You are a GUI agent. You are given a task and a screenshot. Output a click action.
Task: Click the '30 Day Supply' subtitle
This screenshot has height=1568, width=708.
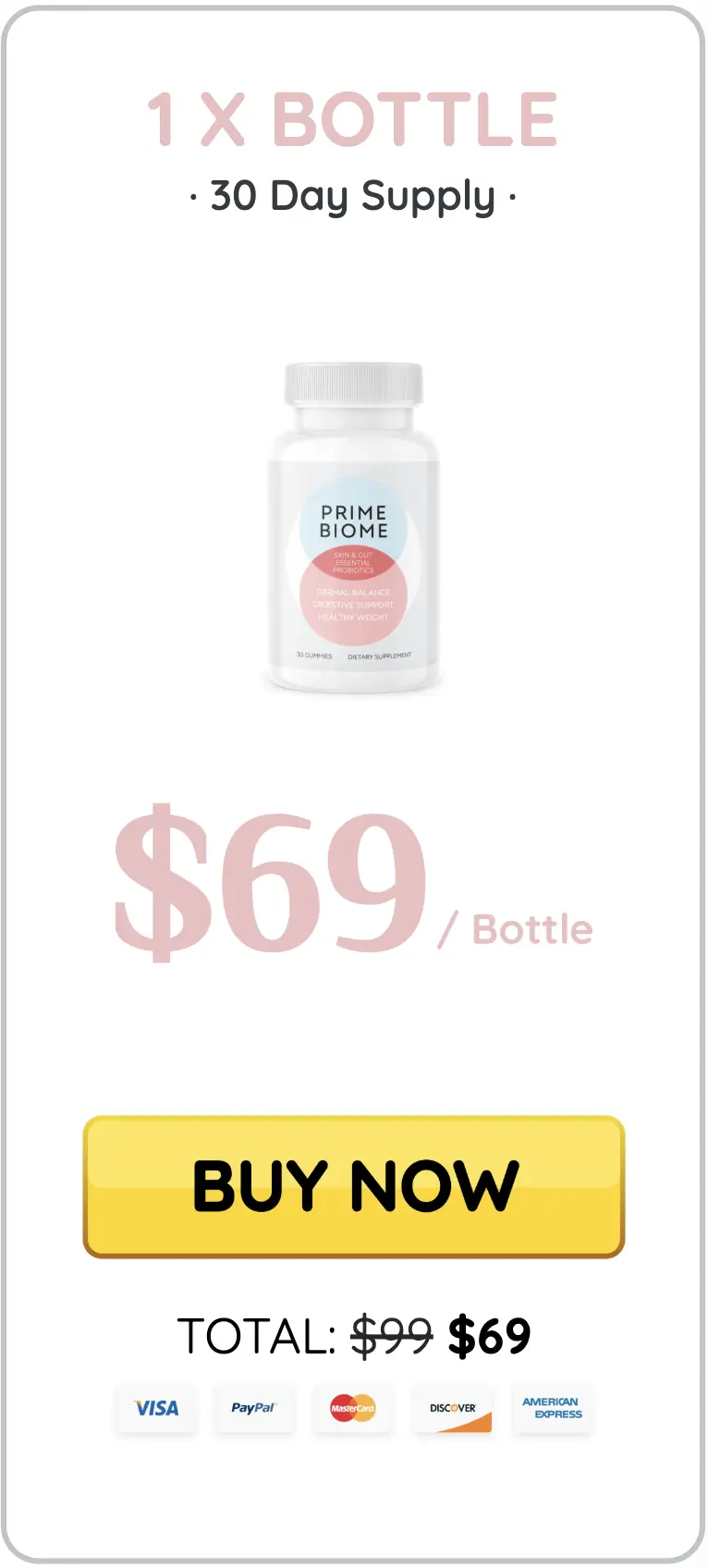354,195
